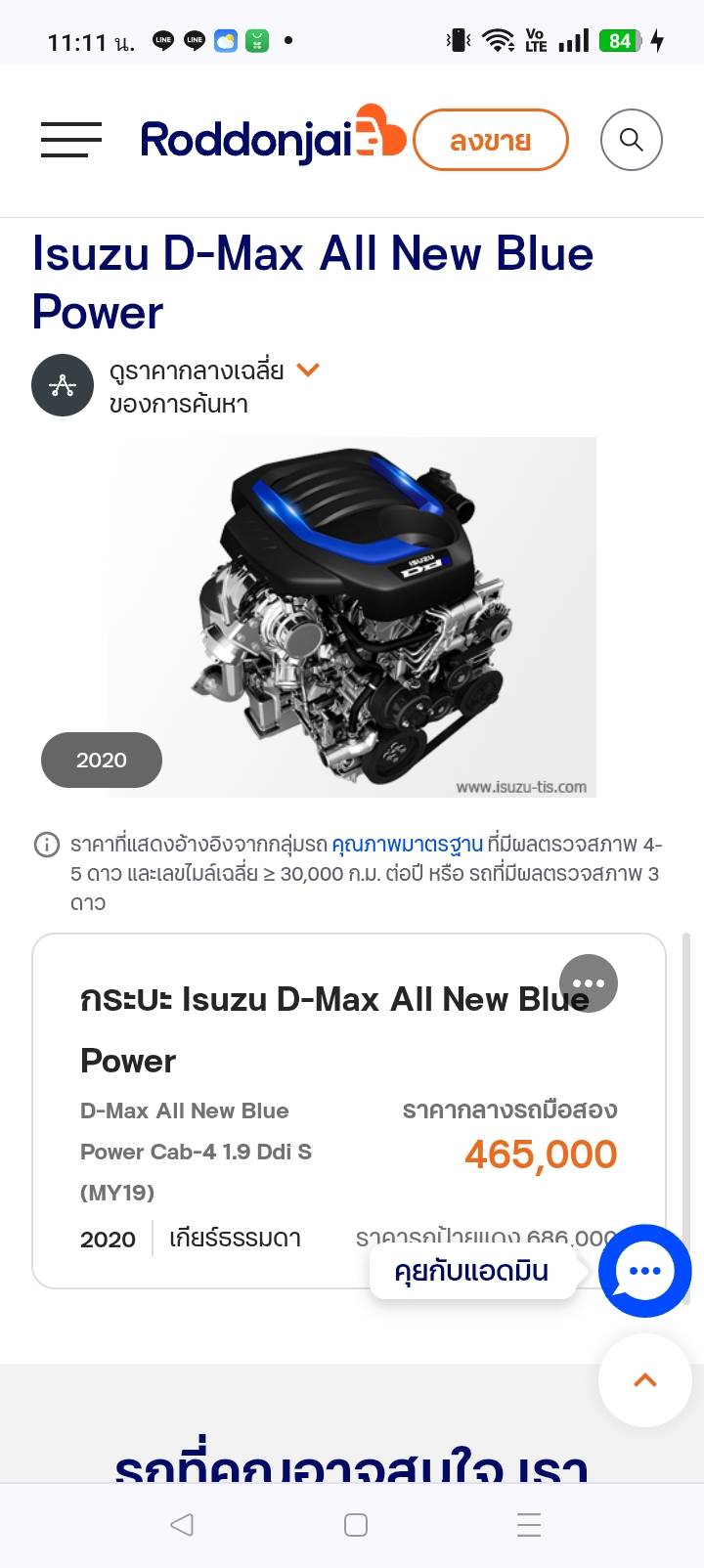Go back using the system back button
Image resolution: width=704 pixels, height=1568 pixels.
click(182, 1524)
